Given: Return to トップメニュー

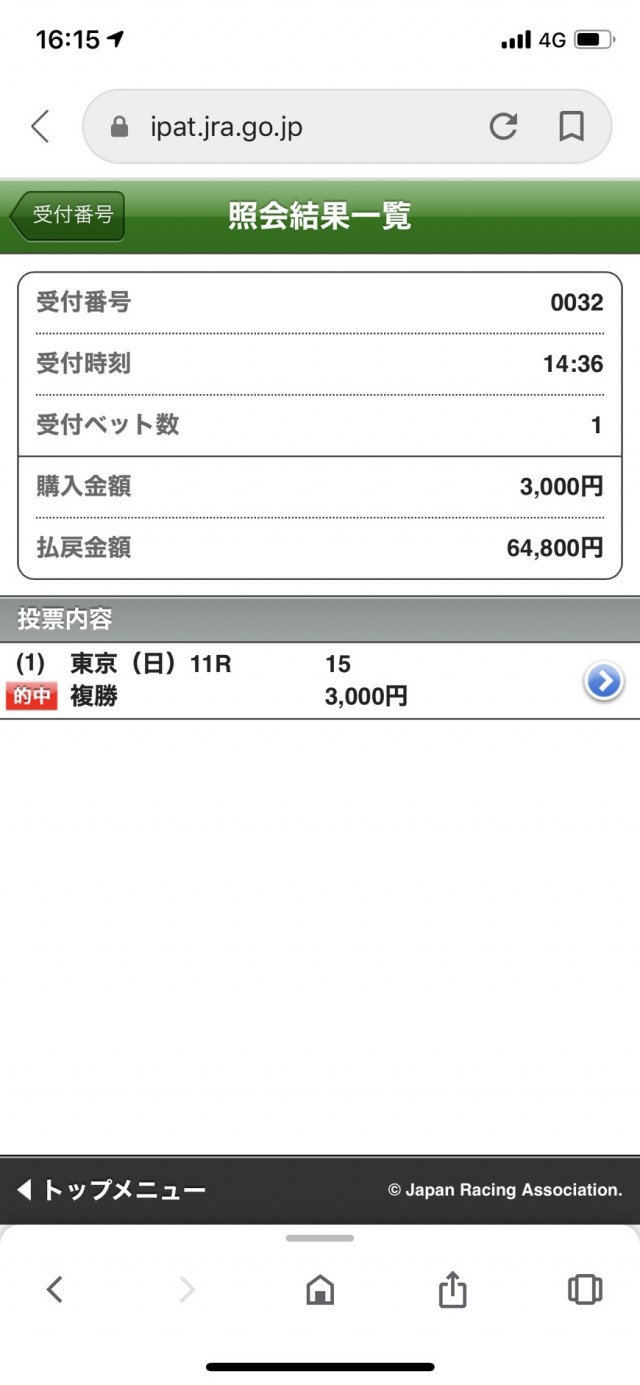Looking at the screenshot, I should (112, 1190).
